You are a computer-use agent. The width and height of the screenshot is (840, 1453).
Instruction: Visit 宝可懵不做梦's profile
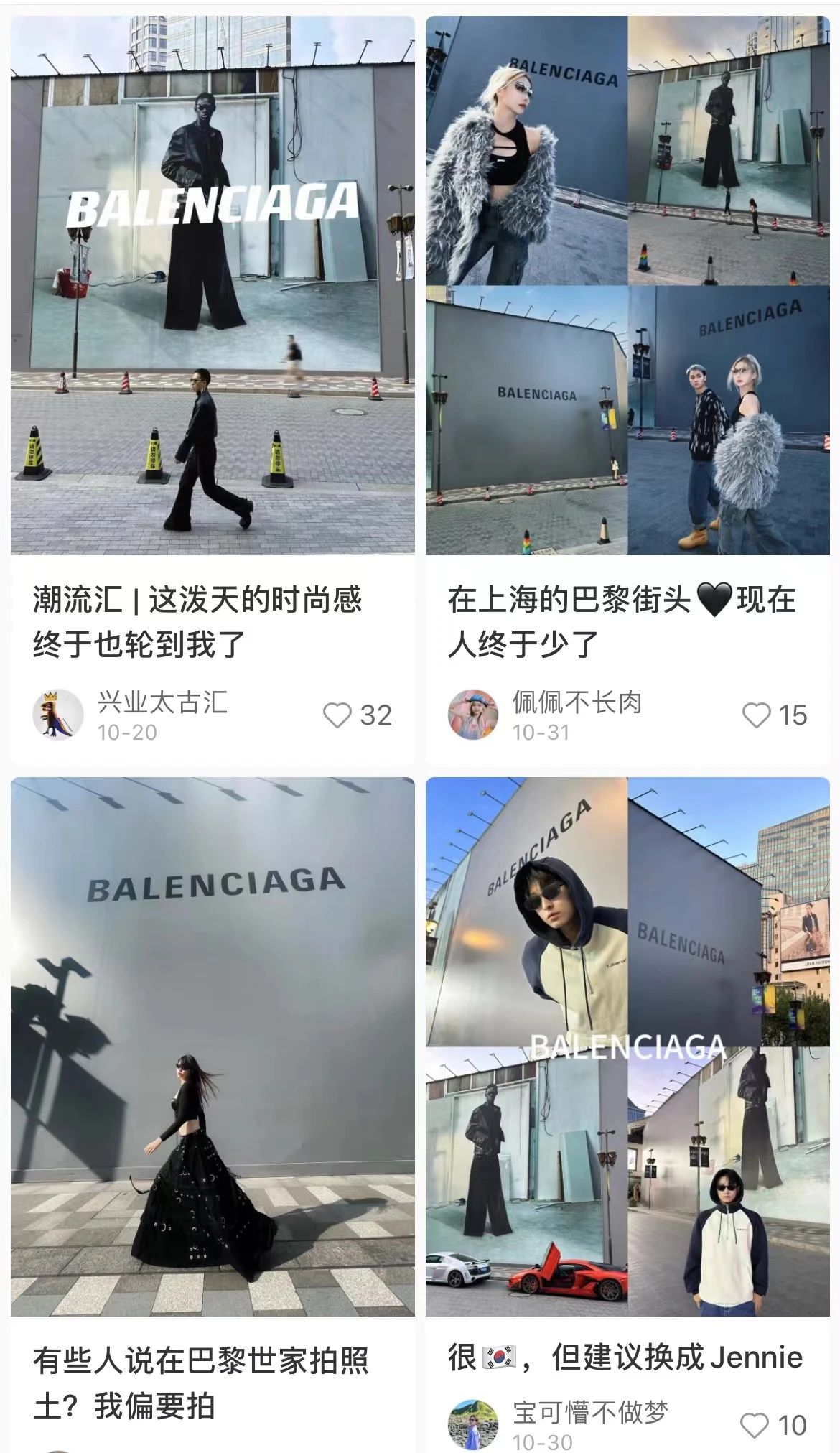[473, 1424]
